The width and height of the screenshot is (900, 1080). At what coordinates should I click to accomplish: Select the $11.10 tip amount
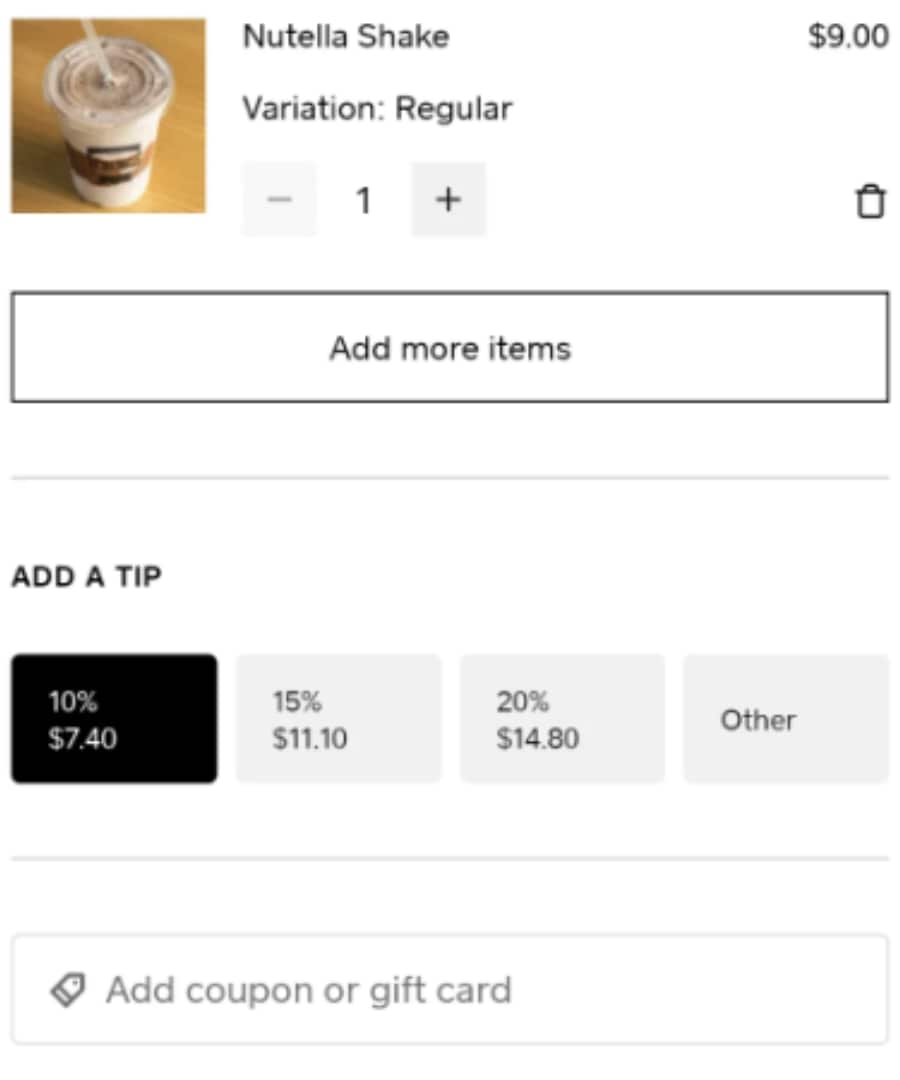(x=338, y=718)
